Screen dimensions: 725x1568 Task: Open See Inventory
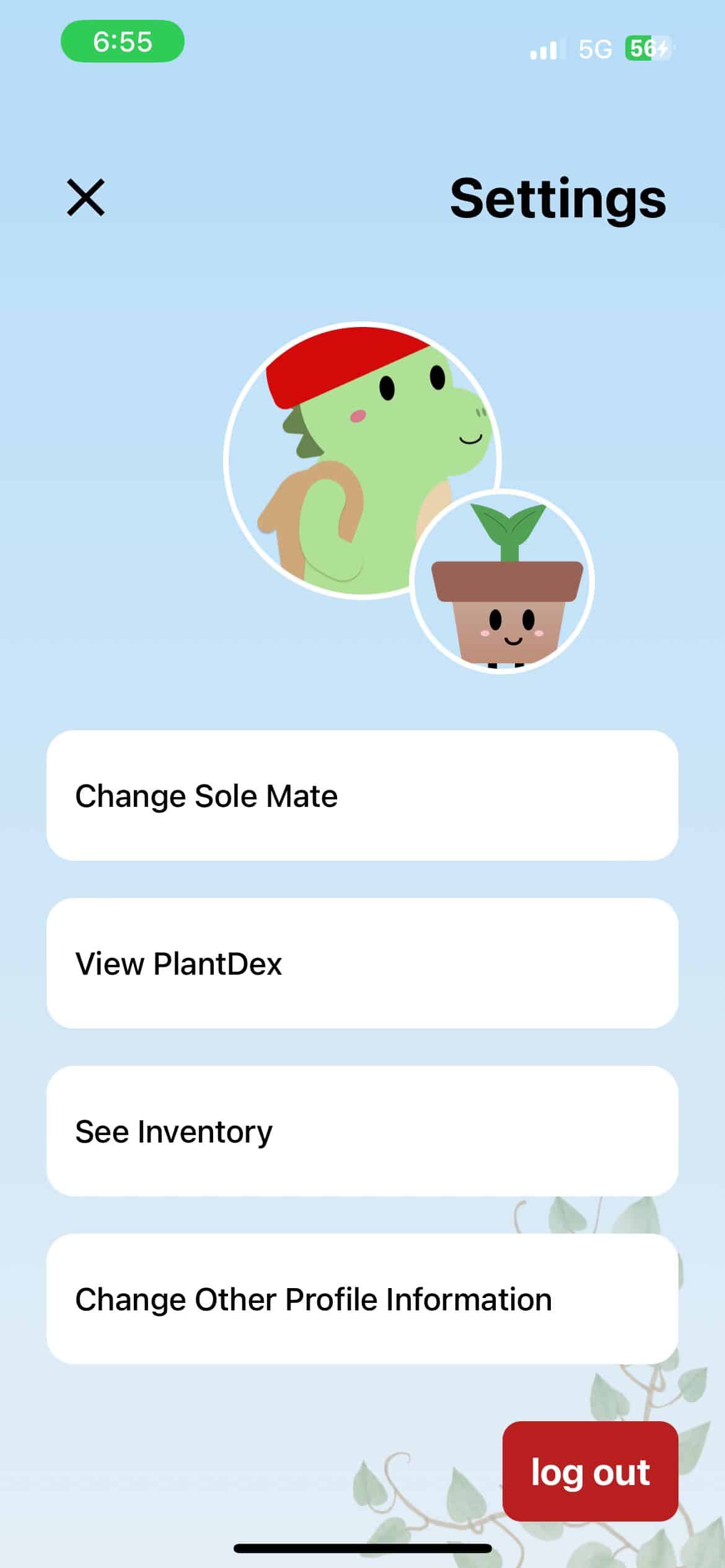point(362,1131)
